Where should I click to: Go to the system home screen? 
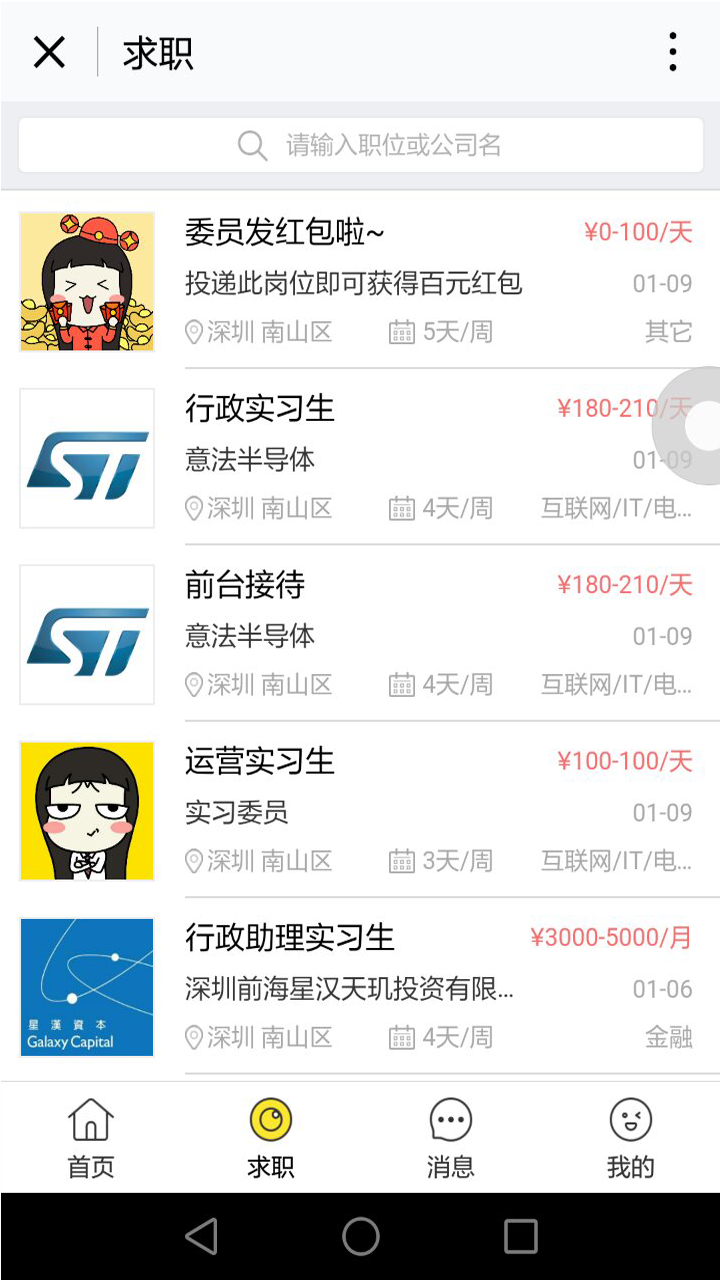[360, 1237]
